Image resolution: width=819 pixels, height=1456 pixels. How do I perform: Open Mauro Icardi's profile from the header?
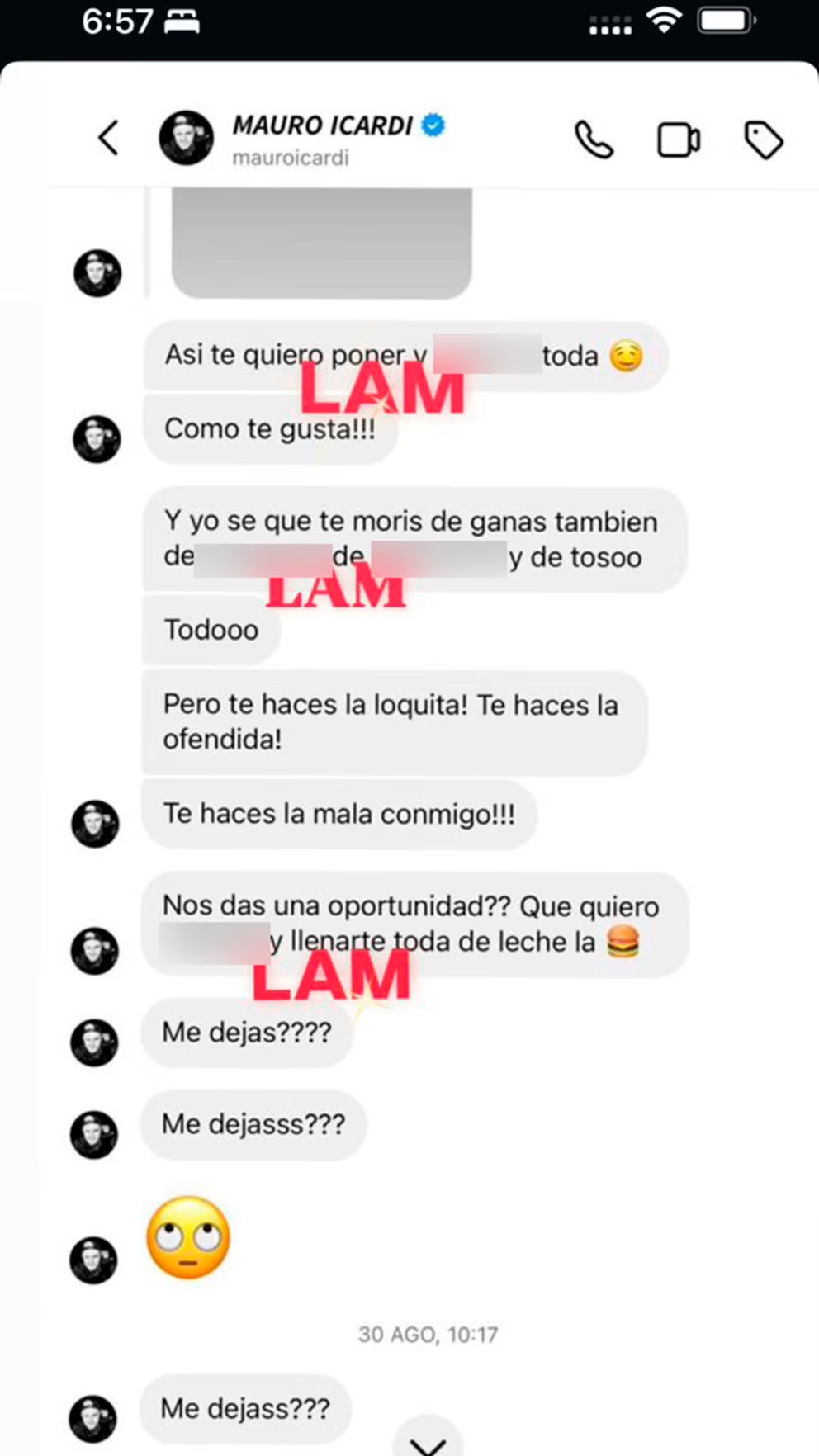click(302, 139)
